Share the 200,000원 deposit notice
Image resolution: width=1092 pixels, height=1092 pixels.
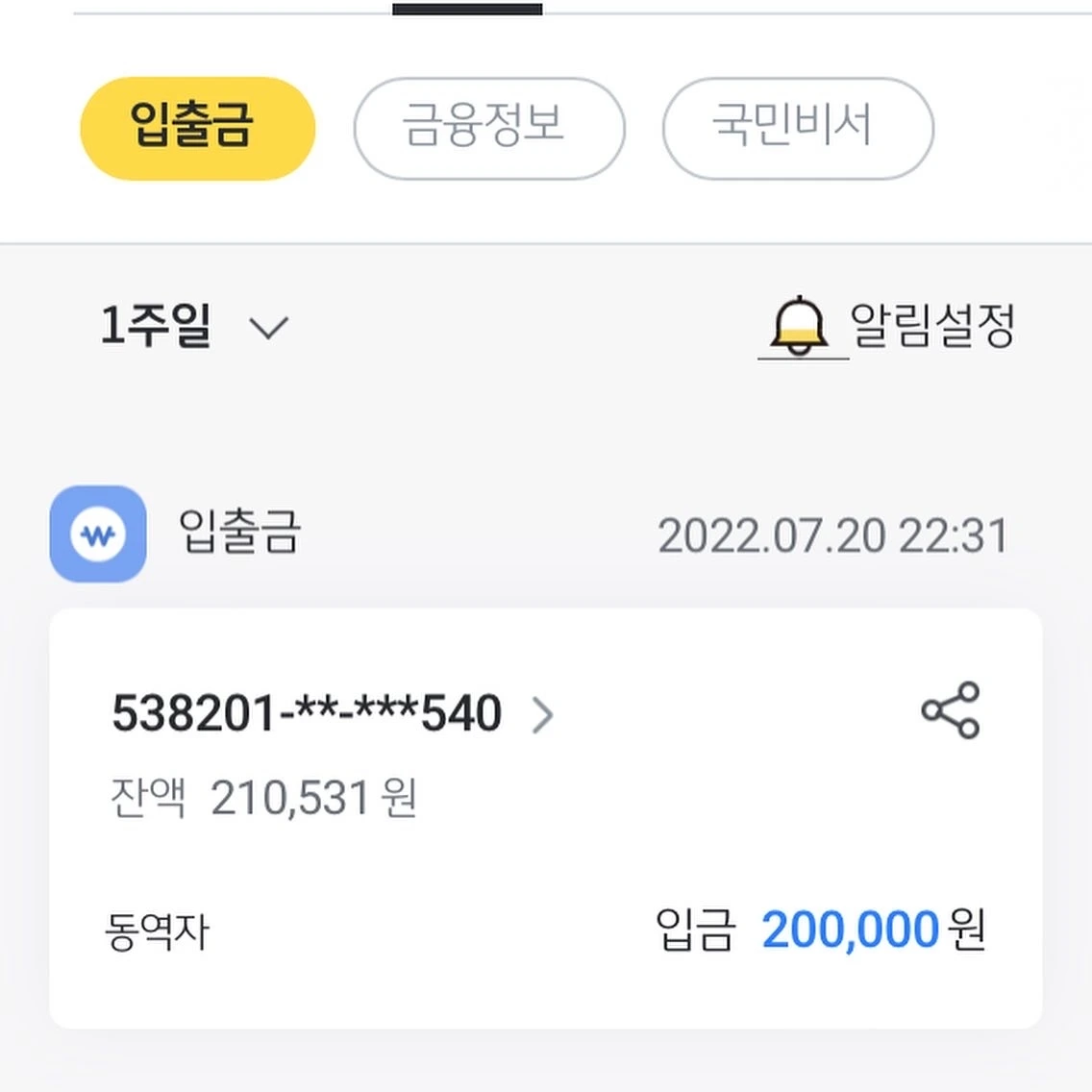(x=950, y=710)
